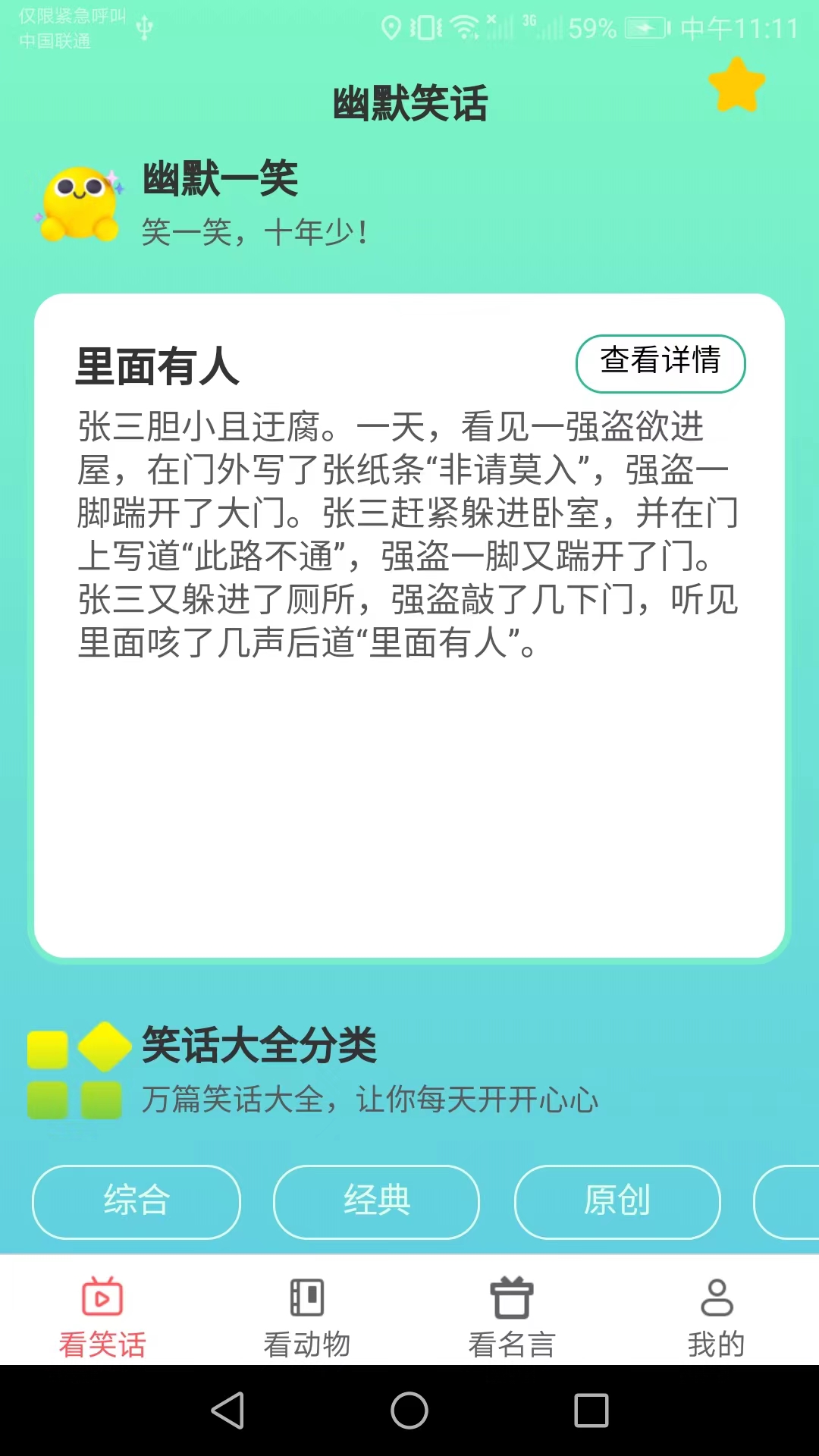The width and height of the screenshot is (819, 1456).
Task: Open the 里面有人 joke card
Action: point(409,626)
